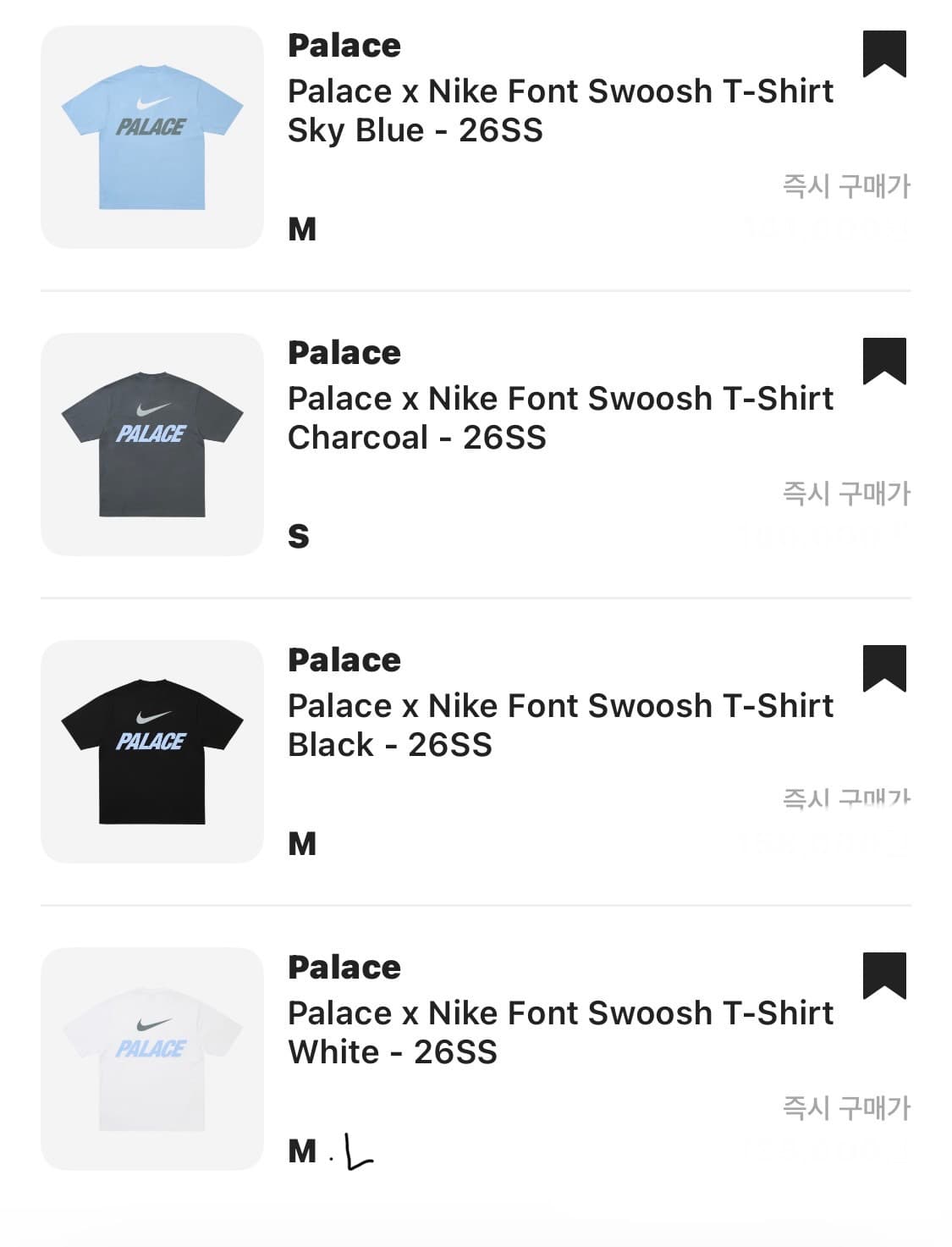Open the Palace brand page from the first item
This screenshot has height=1247, width=952.
(x=343, y=47)
